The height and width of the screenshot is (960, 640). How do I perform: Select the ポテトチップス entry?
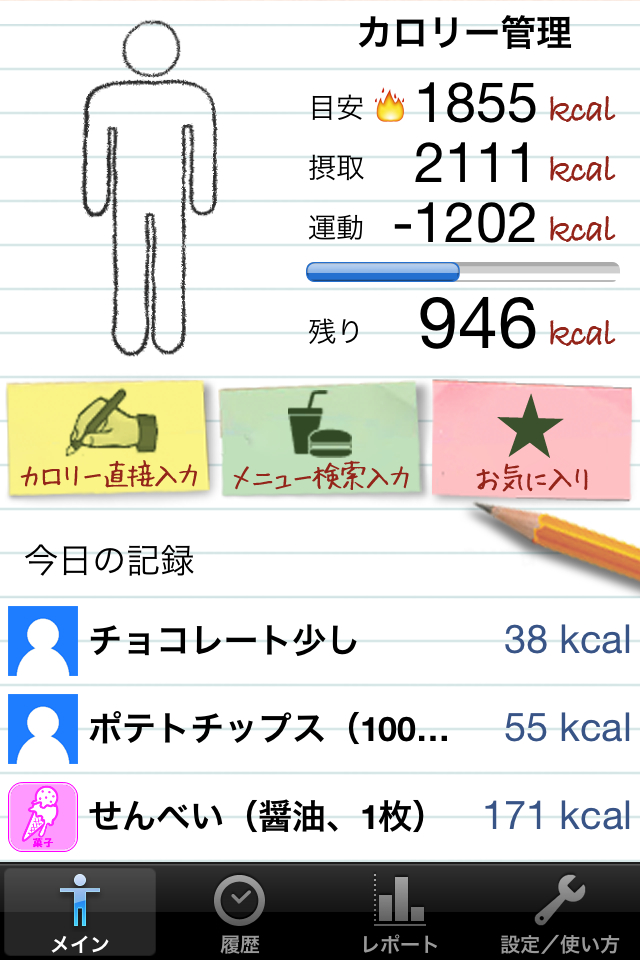click(320, 728)
